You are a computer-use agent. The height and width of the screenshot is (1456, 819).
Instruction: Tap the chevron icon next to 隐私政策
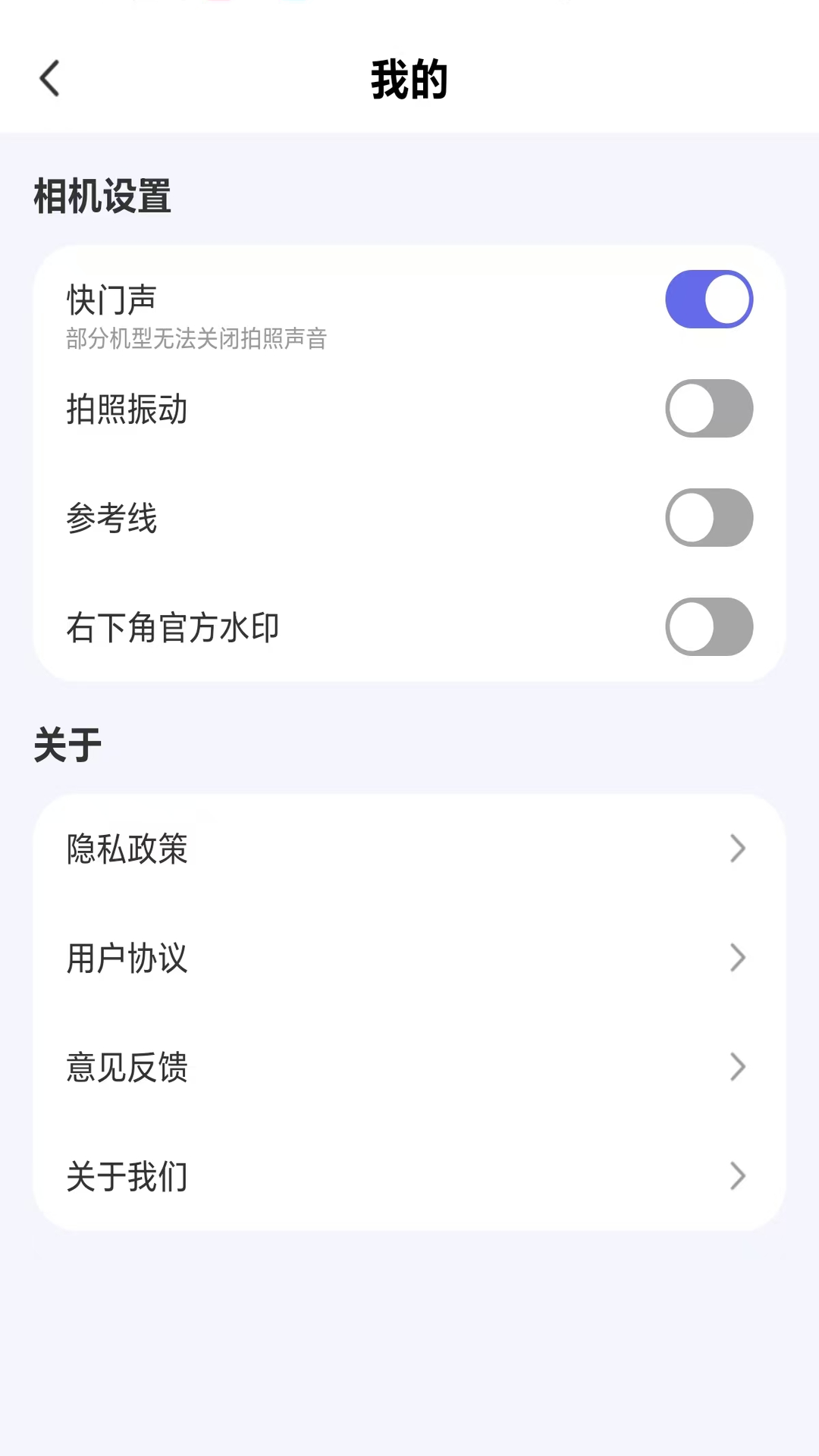737,849
